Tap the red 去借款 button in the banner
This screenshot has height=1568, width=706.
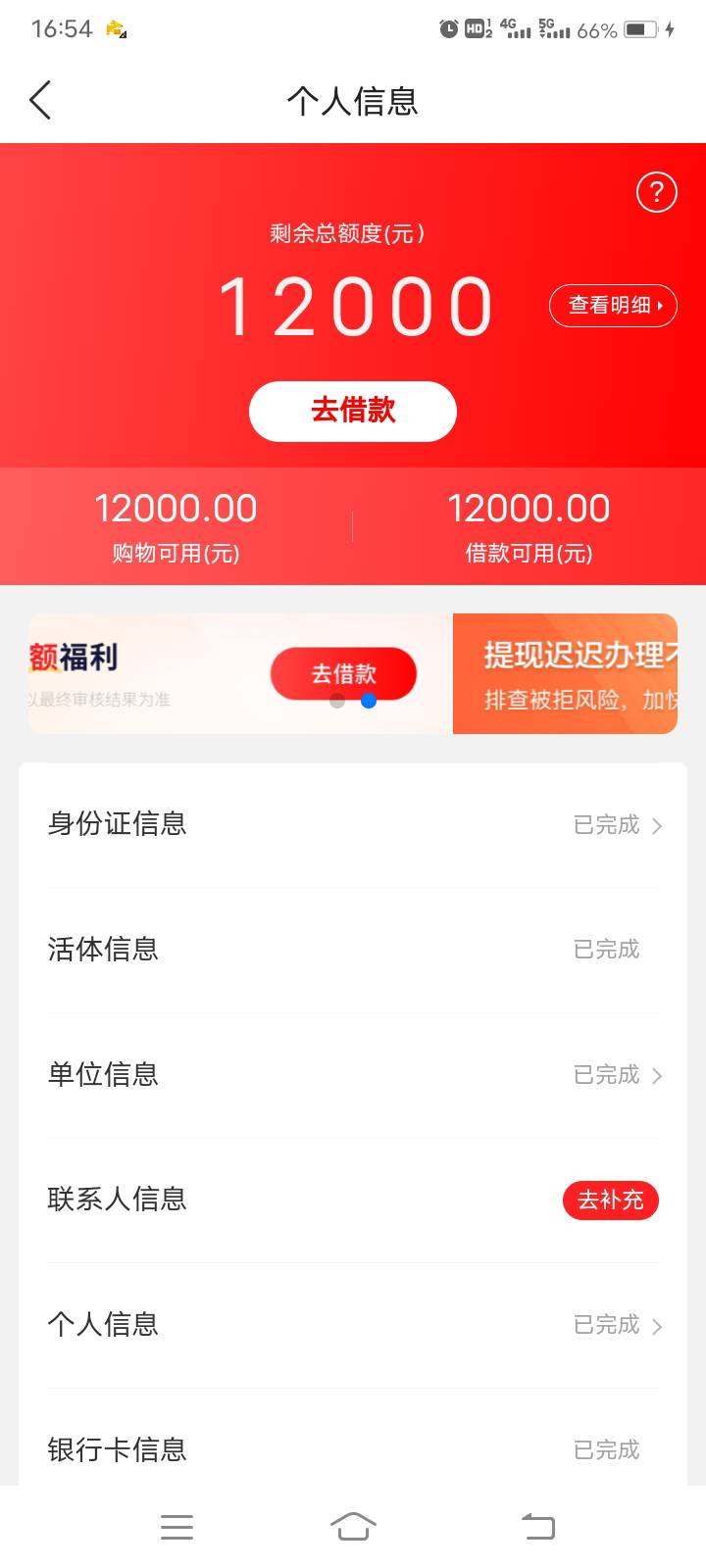coord(343,673)
